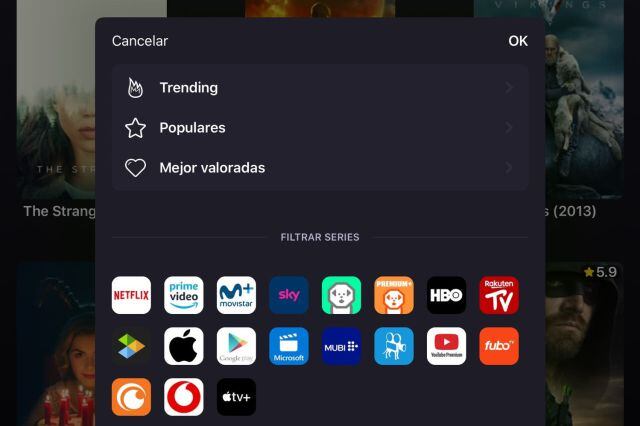
Task: Filter series by Rakuten TV
Action: point(499,295)
